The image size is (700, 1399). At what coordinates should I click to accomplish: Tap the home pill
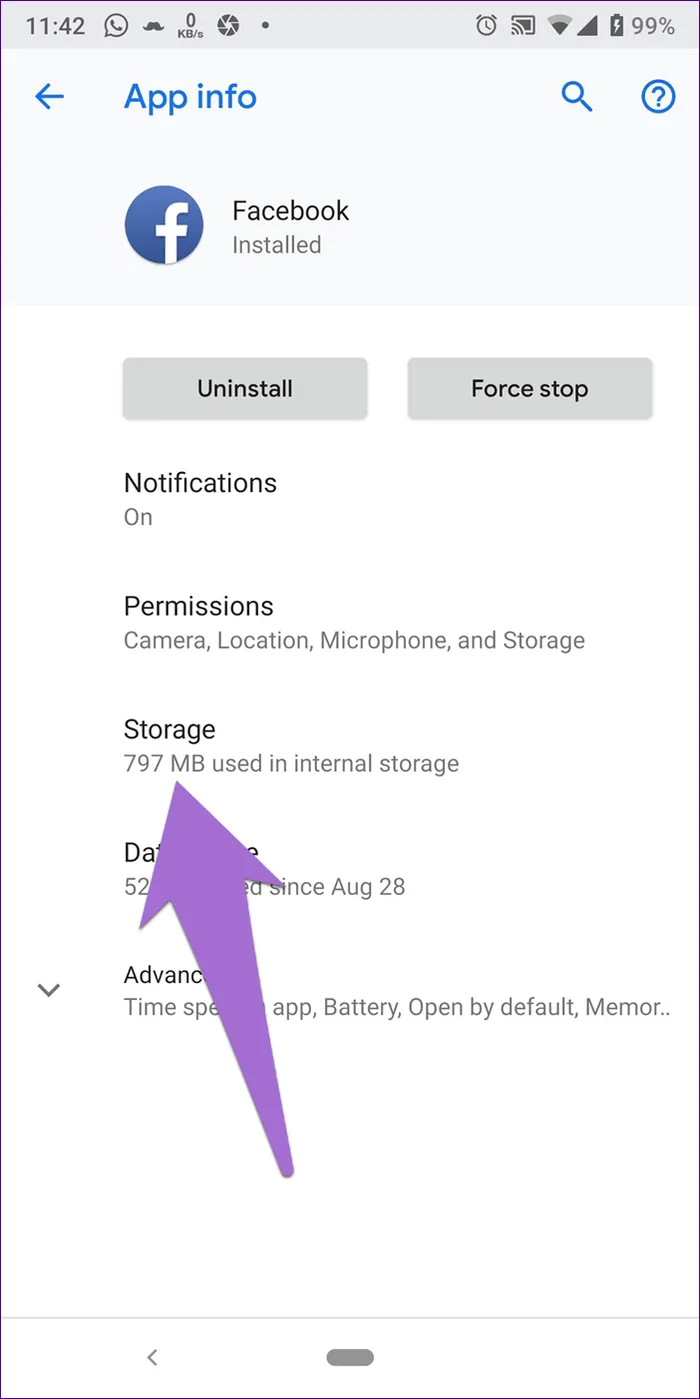coord(350,1357)
